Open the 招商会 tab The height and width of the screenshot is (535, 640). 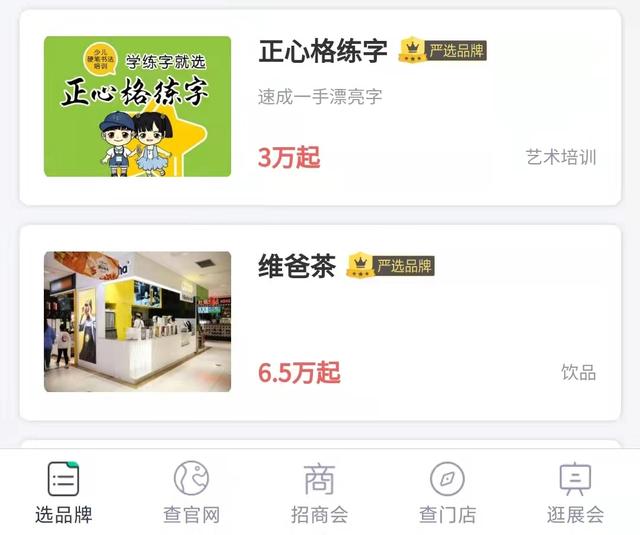319,493
